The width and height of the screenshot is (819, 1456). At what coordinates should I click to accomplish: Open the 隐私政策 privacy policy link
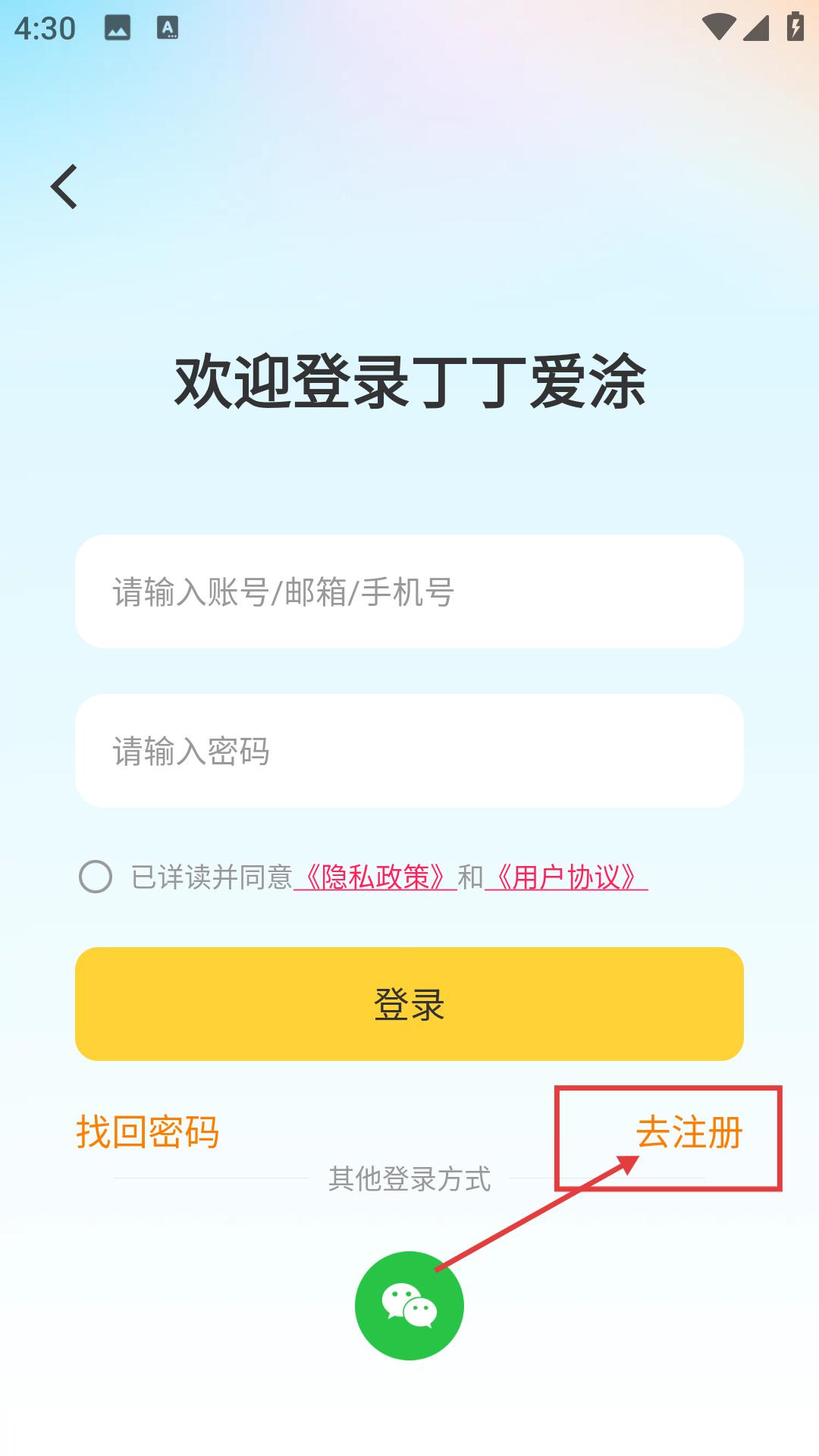click(x=375, y=877)
